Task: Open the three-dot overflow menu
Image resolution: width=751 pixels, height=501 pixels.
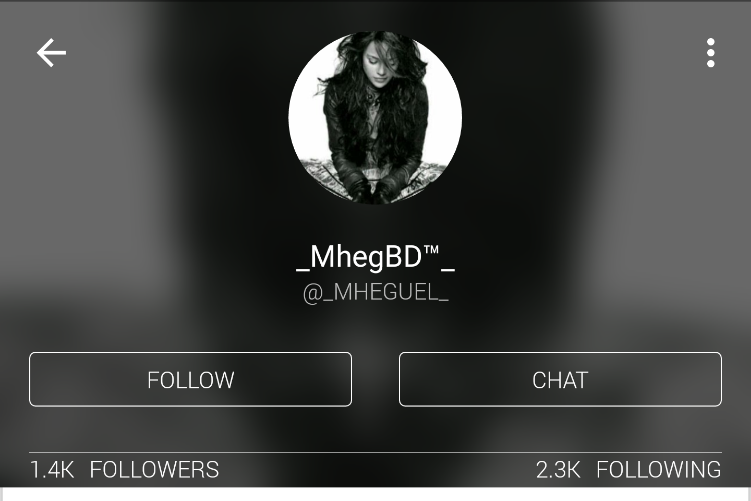Action: click(x=710, y=53)
